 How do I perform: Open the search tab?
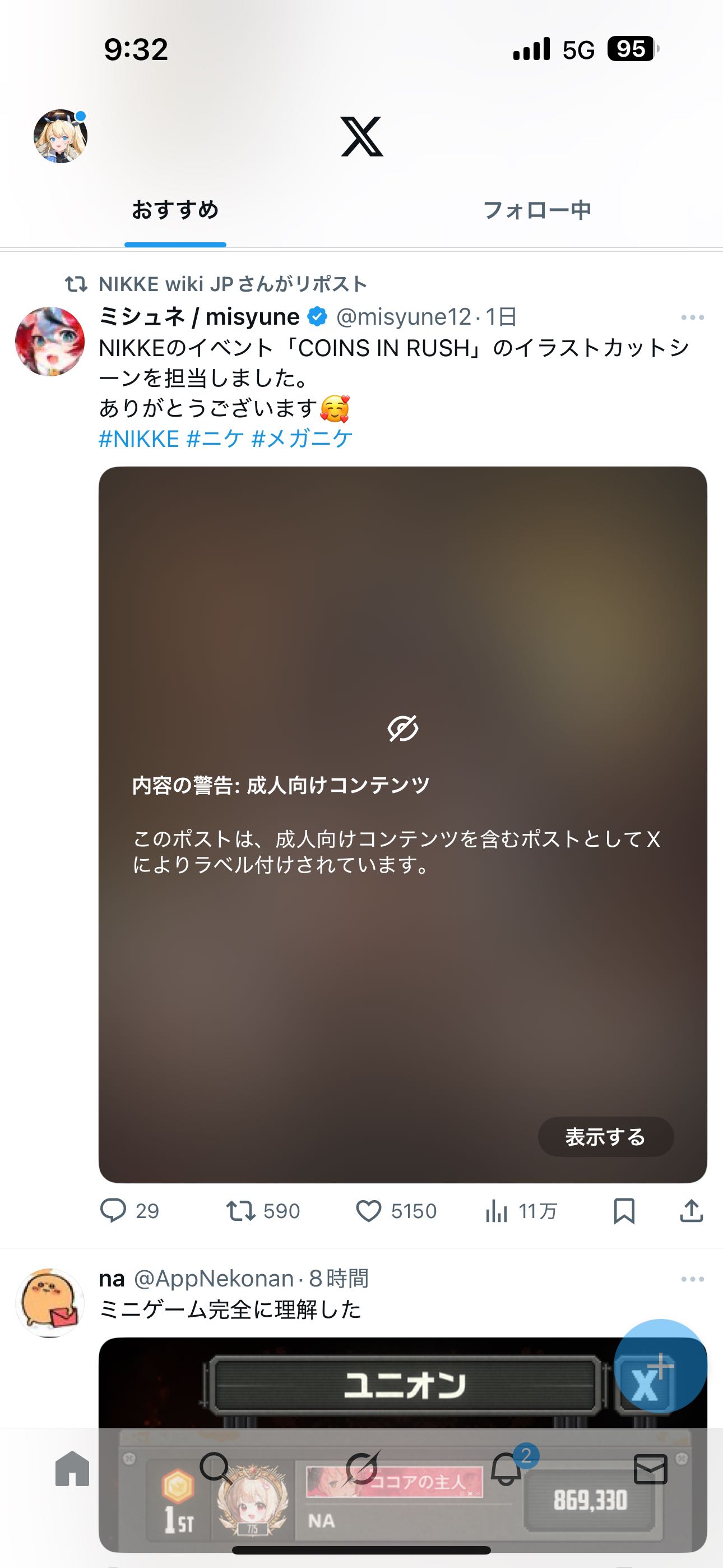click(x=215, y=1469)
